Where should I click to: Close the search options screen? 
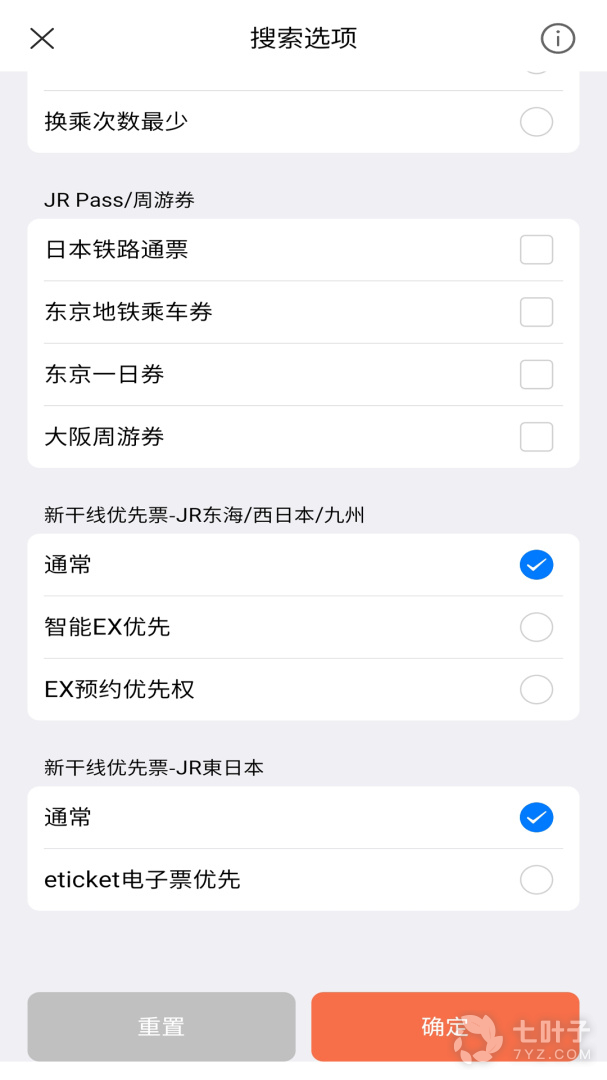pos(42,38)
